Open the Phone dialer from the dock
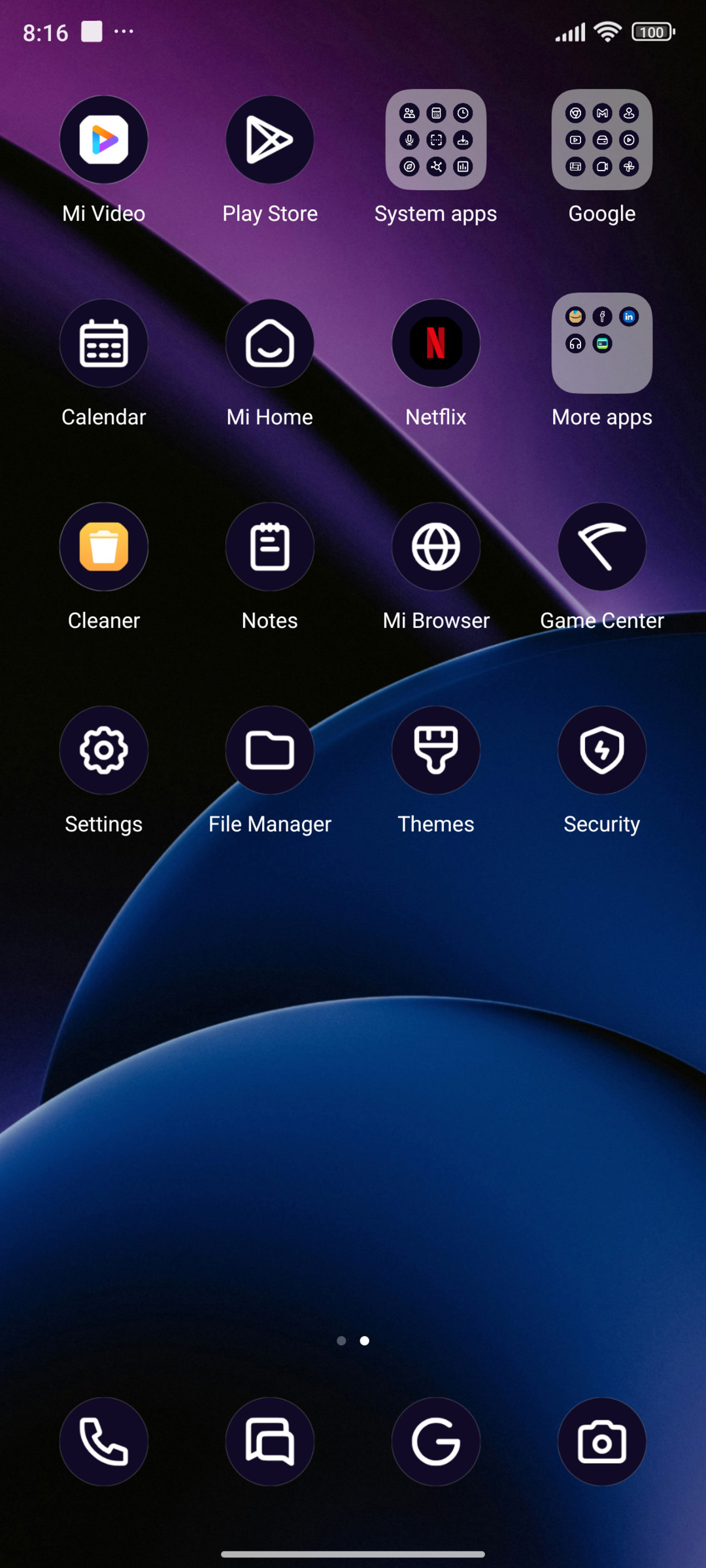706x1568 pixels. pos(104,1442)
